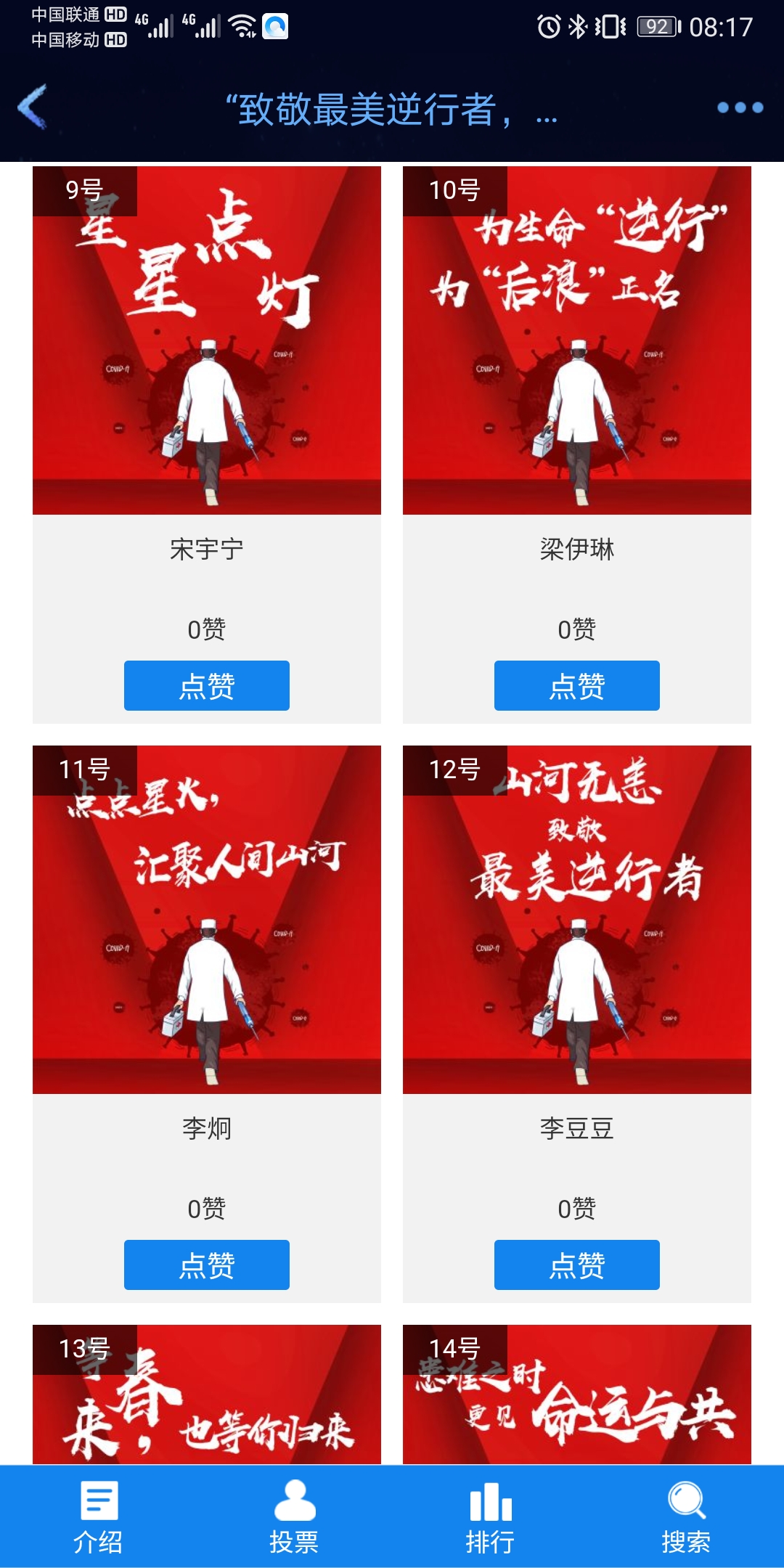This screenshot has width=784, height=1568.
Task: Give a like to 李炯's entry
Action: (206, 1265)
